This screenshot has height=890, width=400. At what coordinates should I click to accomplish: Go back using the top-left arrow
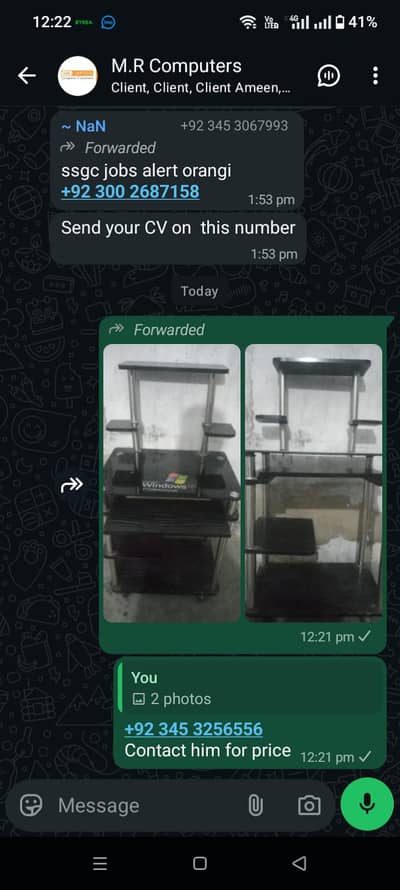(26, 75)
